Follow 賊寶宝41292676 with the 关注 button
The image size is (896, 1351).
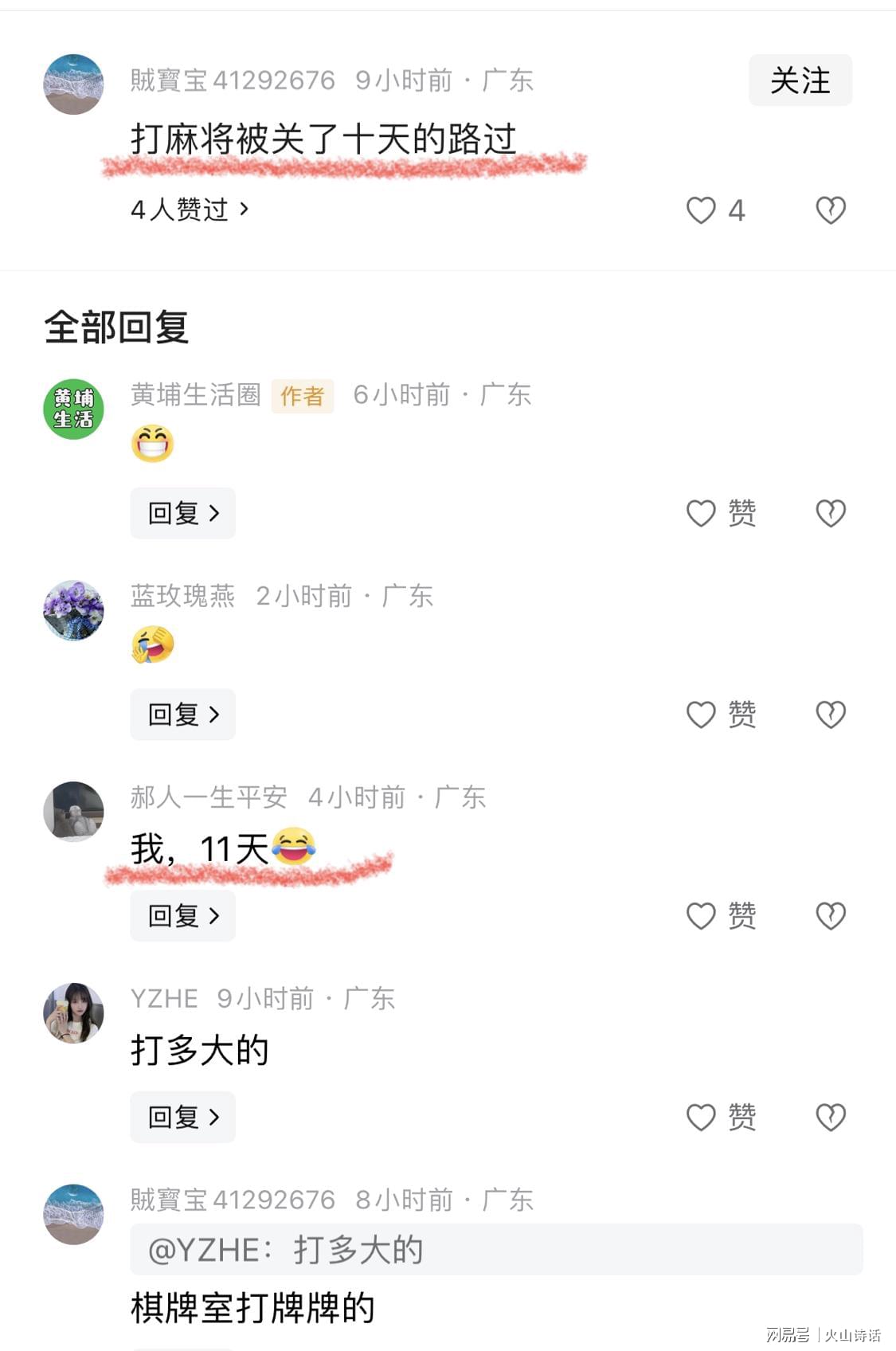(800, 80)
